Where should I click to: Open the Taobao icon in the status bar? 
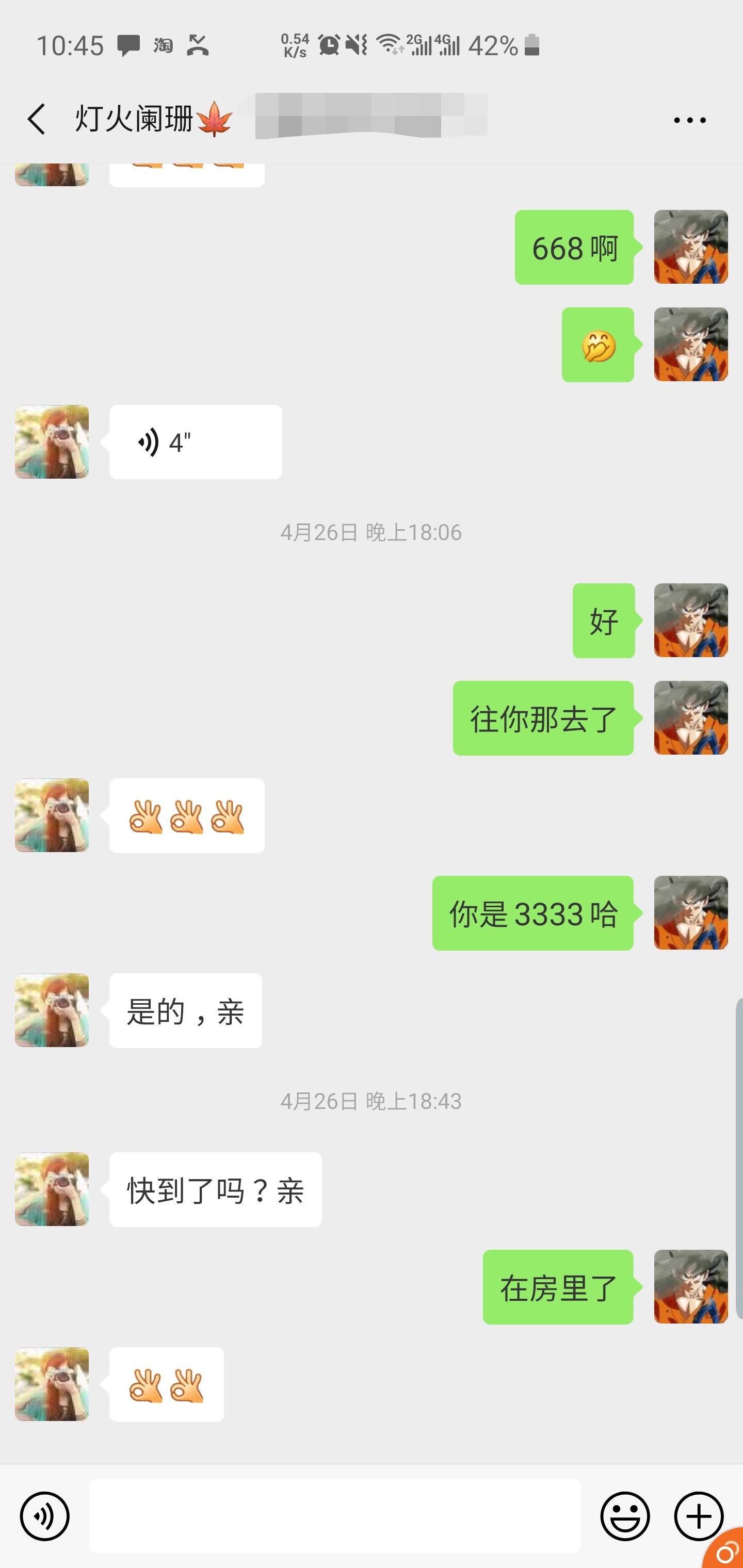click(x=163, y=44)
